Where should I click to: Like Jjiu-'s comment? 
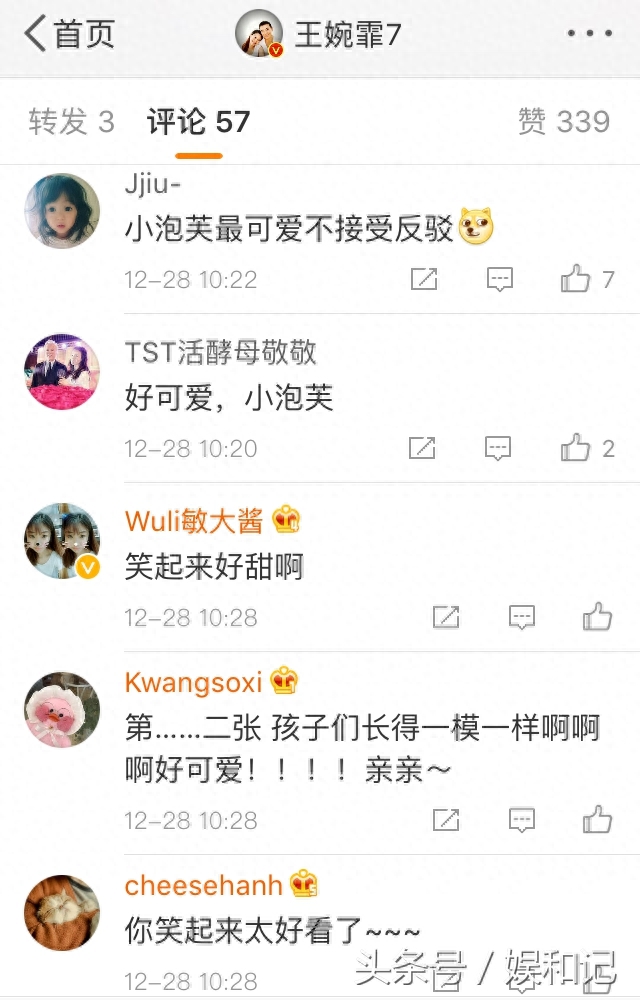click(576, 279)
